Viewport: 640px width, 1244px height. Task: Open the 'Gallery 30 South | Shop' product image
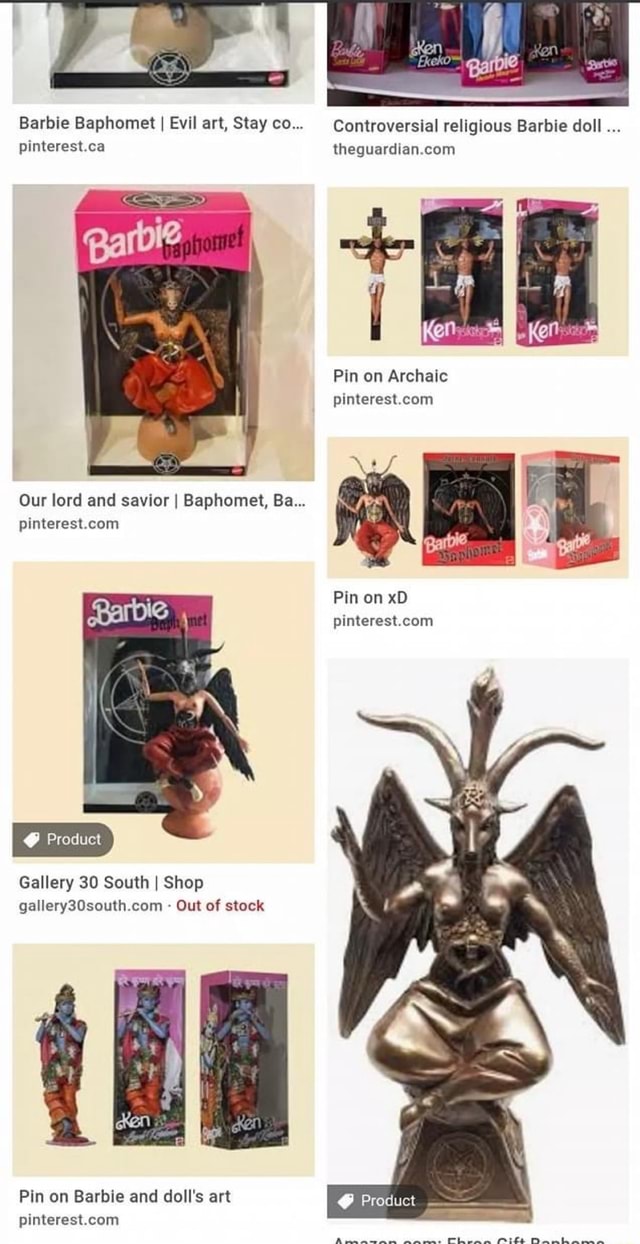click(x=163, y=712)
